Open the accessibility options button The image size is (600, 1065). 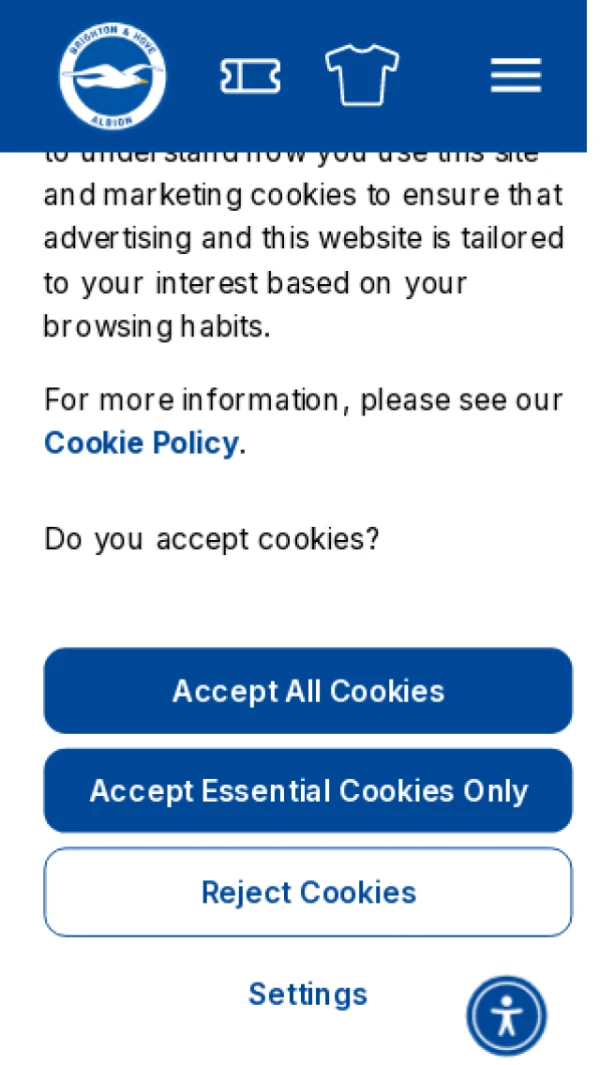(506, 1016)
